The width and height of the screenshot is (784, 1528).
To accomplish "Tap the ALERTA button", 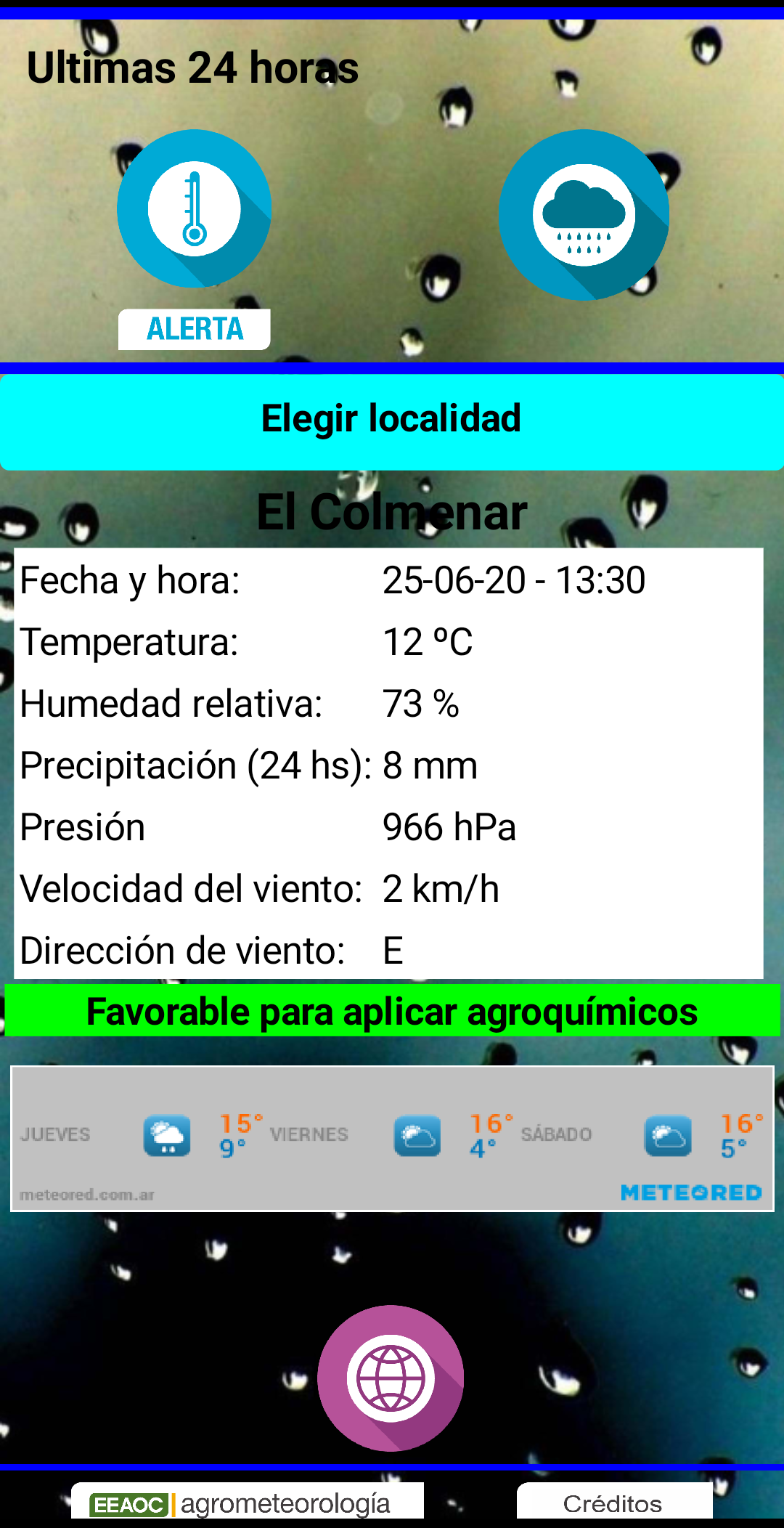I will (x=195, y=329).
